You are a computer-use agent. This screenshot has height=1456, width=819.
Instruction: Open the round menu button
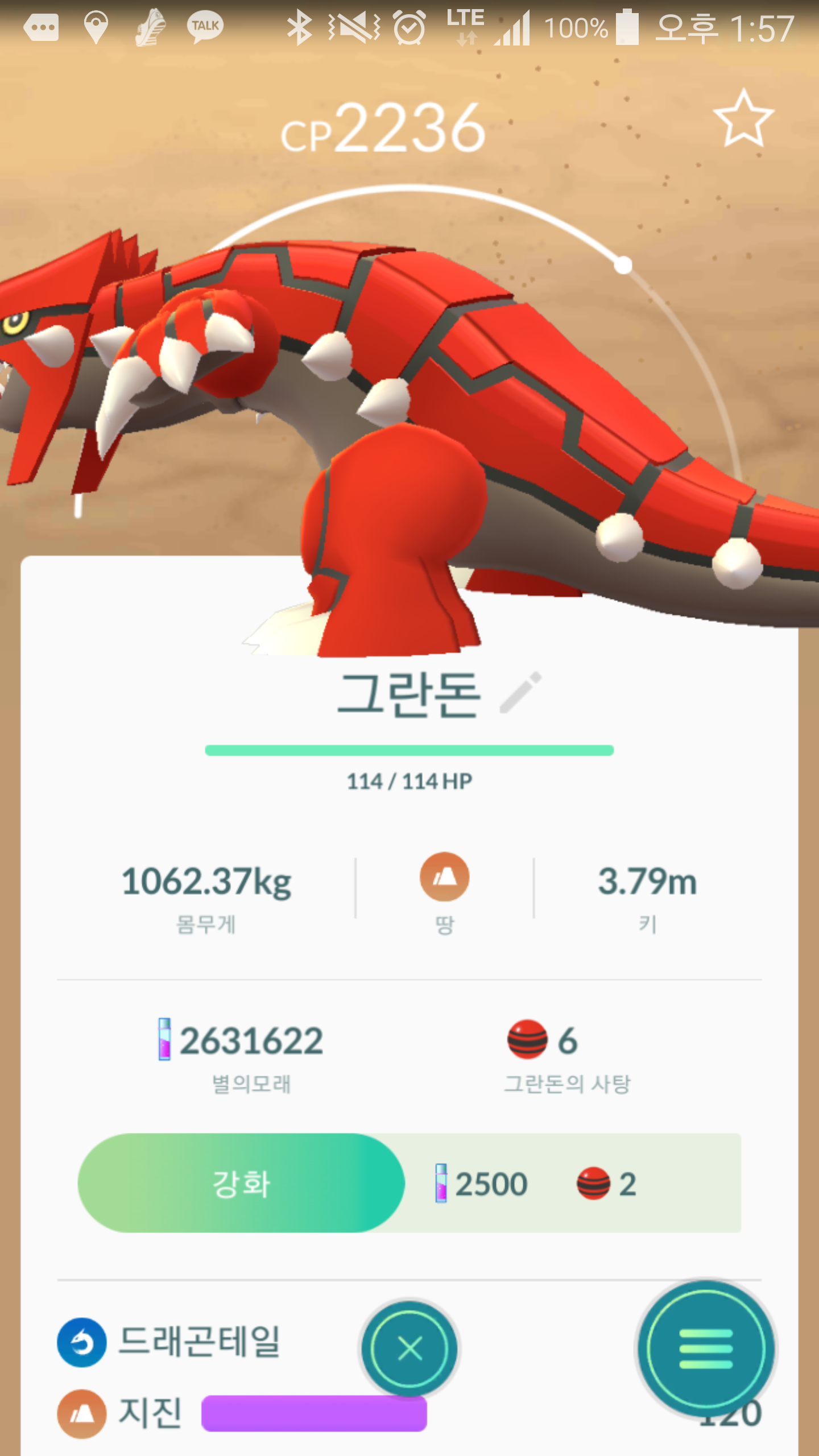pos(705,1348)
